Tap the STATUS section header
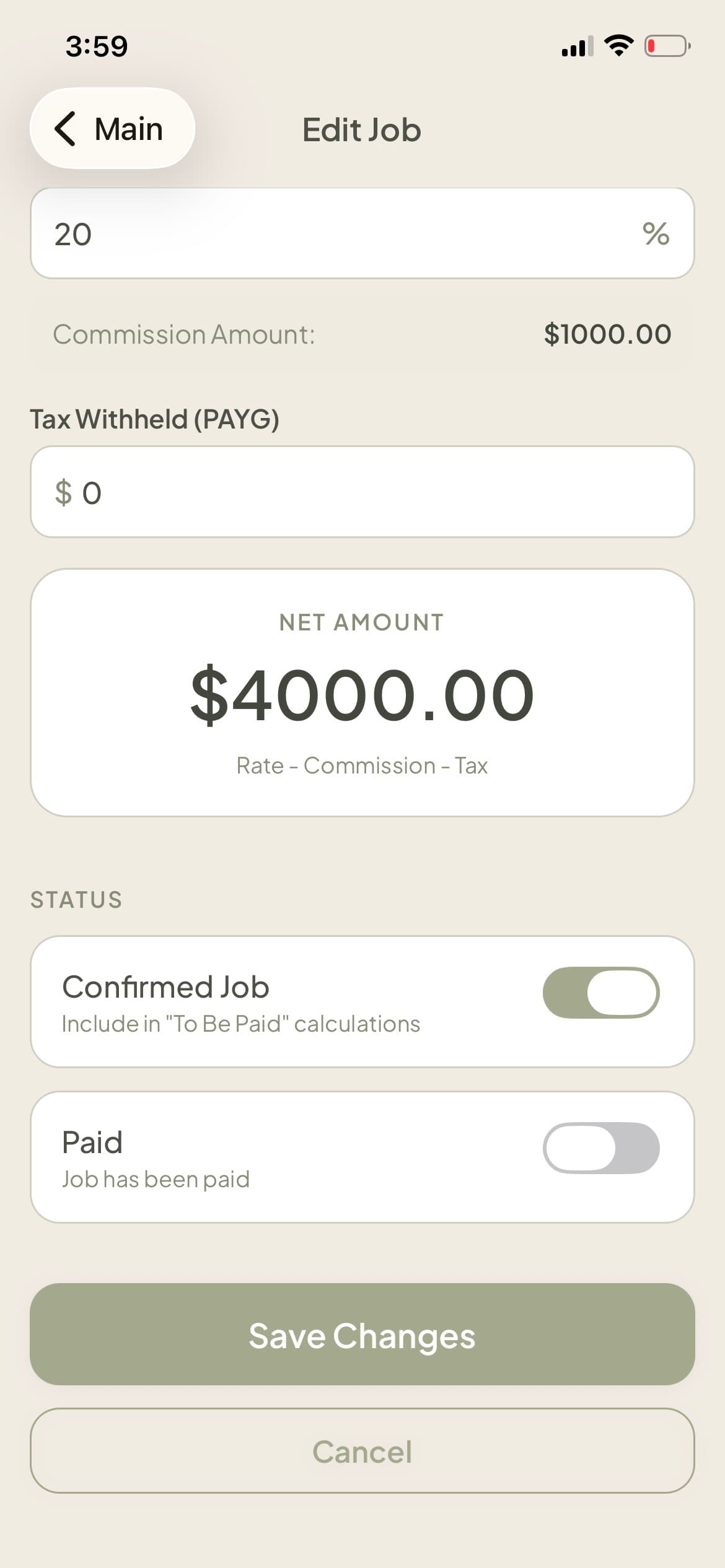The width and height of the screenshot is (725, 1568). pos(76,900)
